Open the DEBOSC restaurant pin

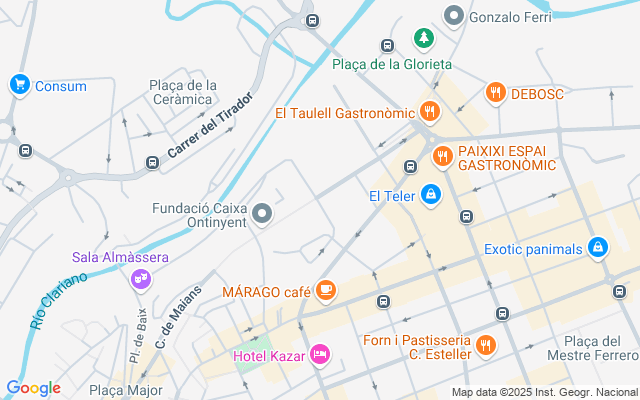(495, 93)
